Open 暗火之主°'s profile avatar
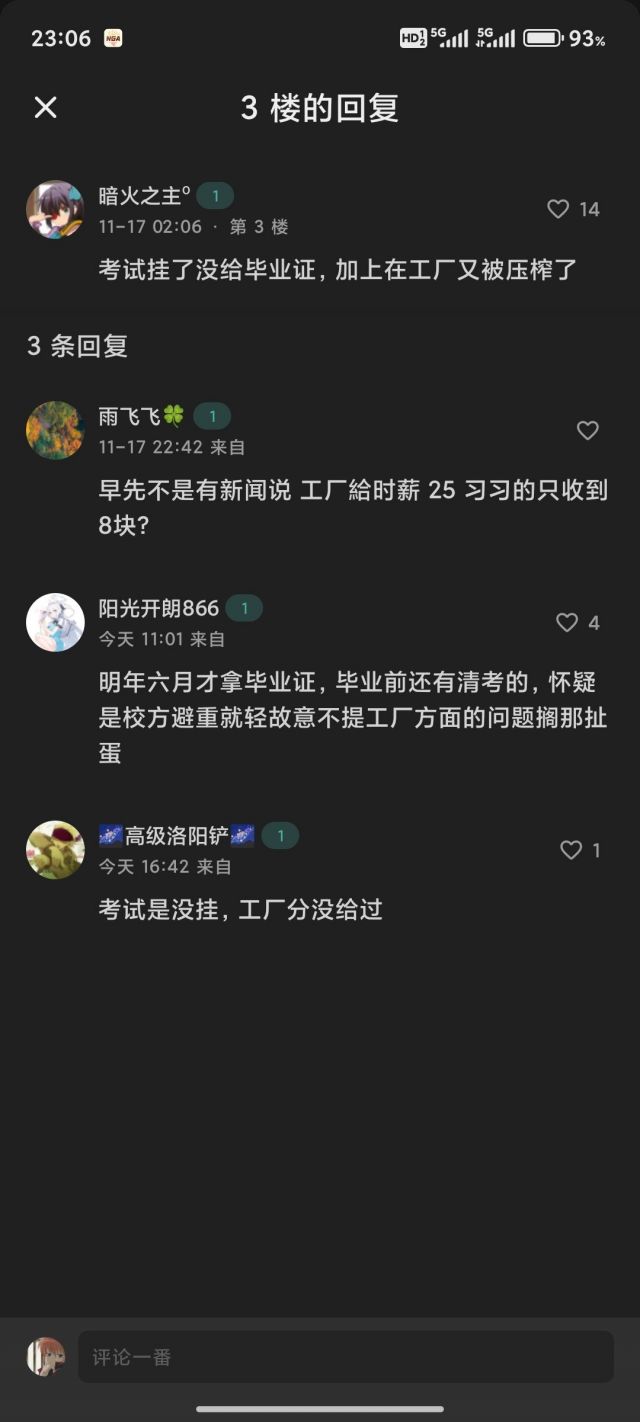Screen dimensions: 640x1422 pos(55,210)
